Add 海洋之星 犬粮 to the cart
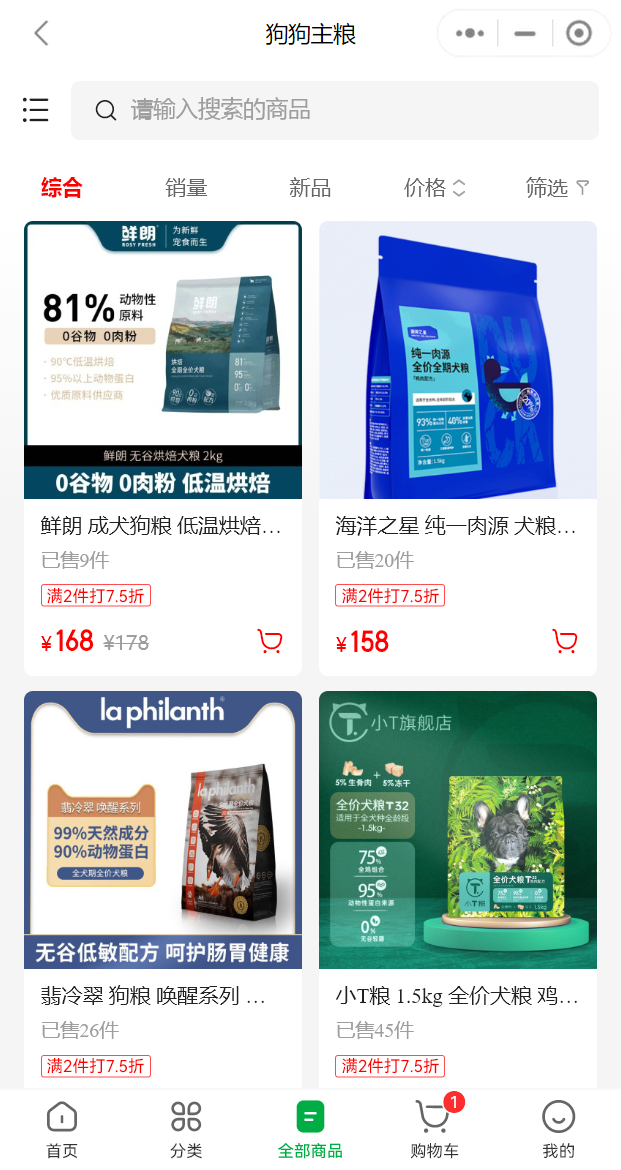621x1170 pixels. pos(565,641)
